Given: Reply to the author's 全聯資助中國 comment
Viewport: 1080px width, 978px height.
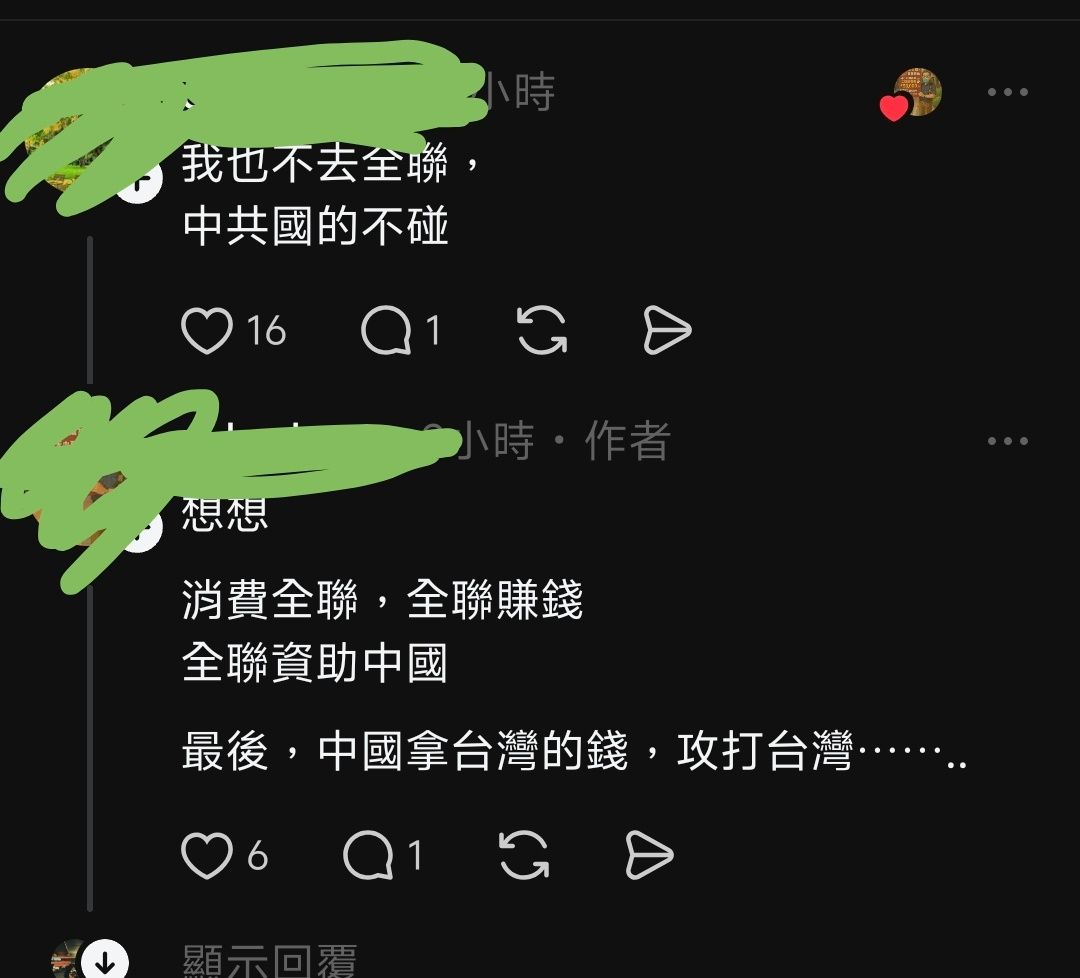Looking at the screenshot, I should pos(369,856).
